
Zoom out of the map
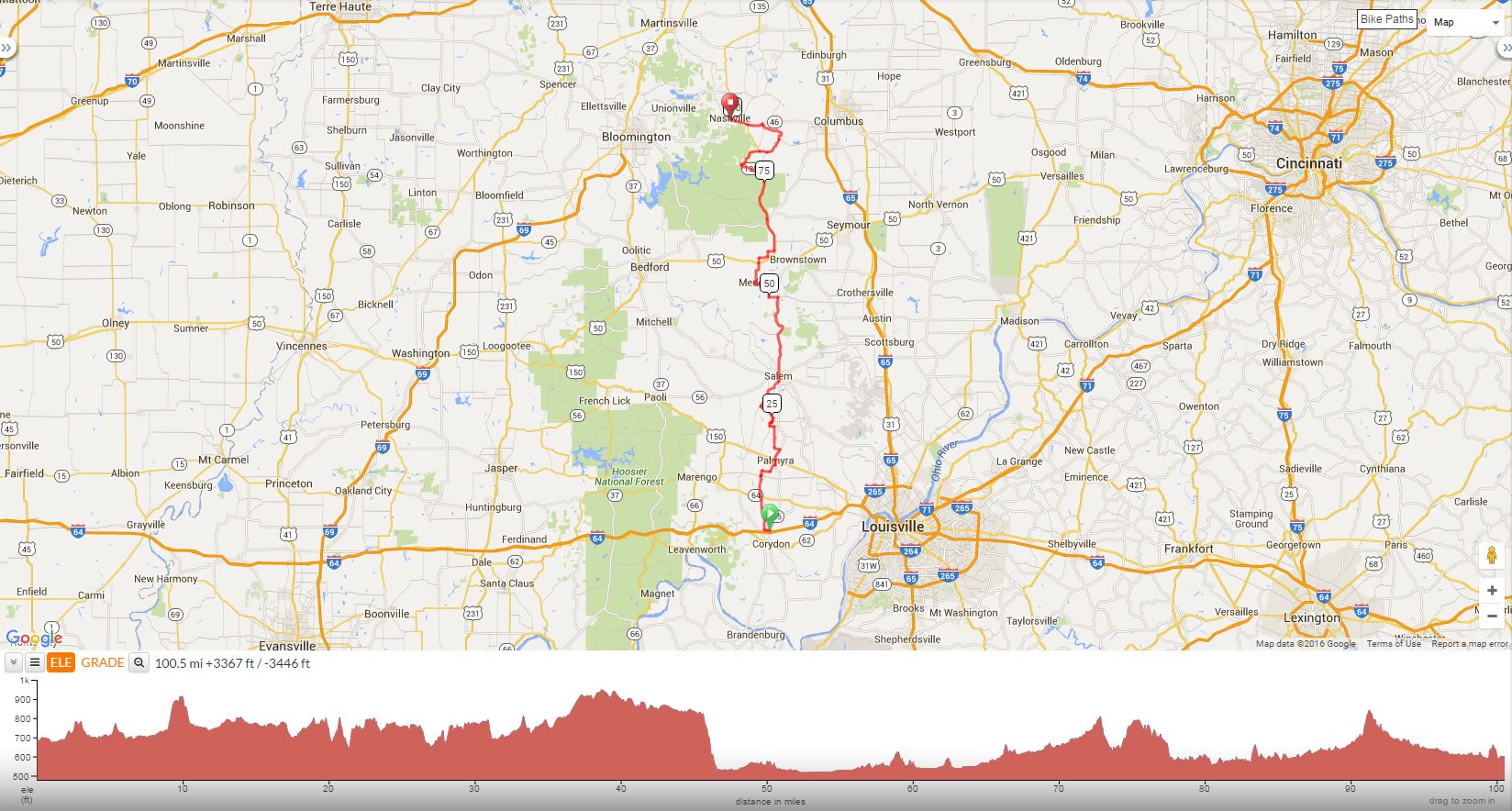(x=1492, y=617)
